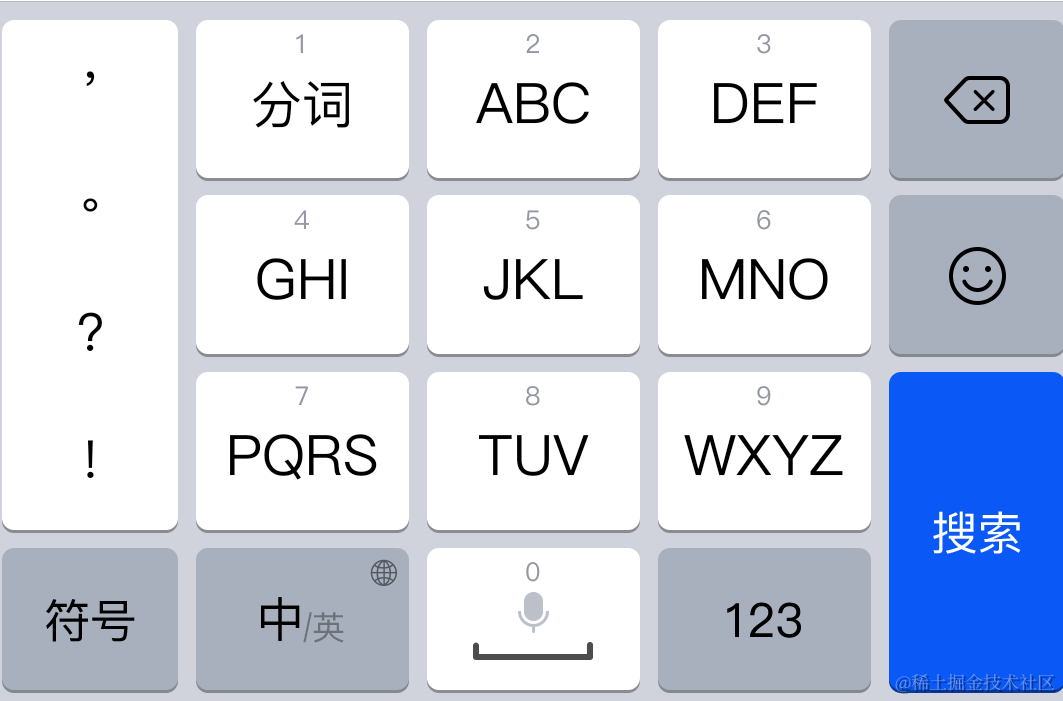Tap the blue 搜索 search key
The image size is (1063, 701).
(x=976, y=531)
